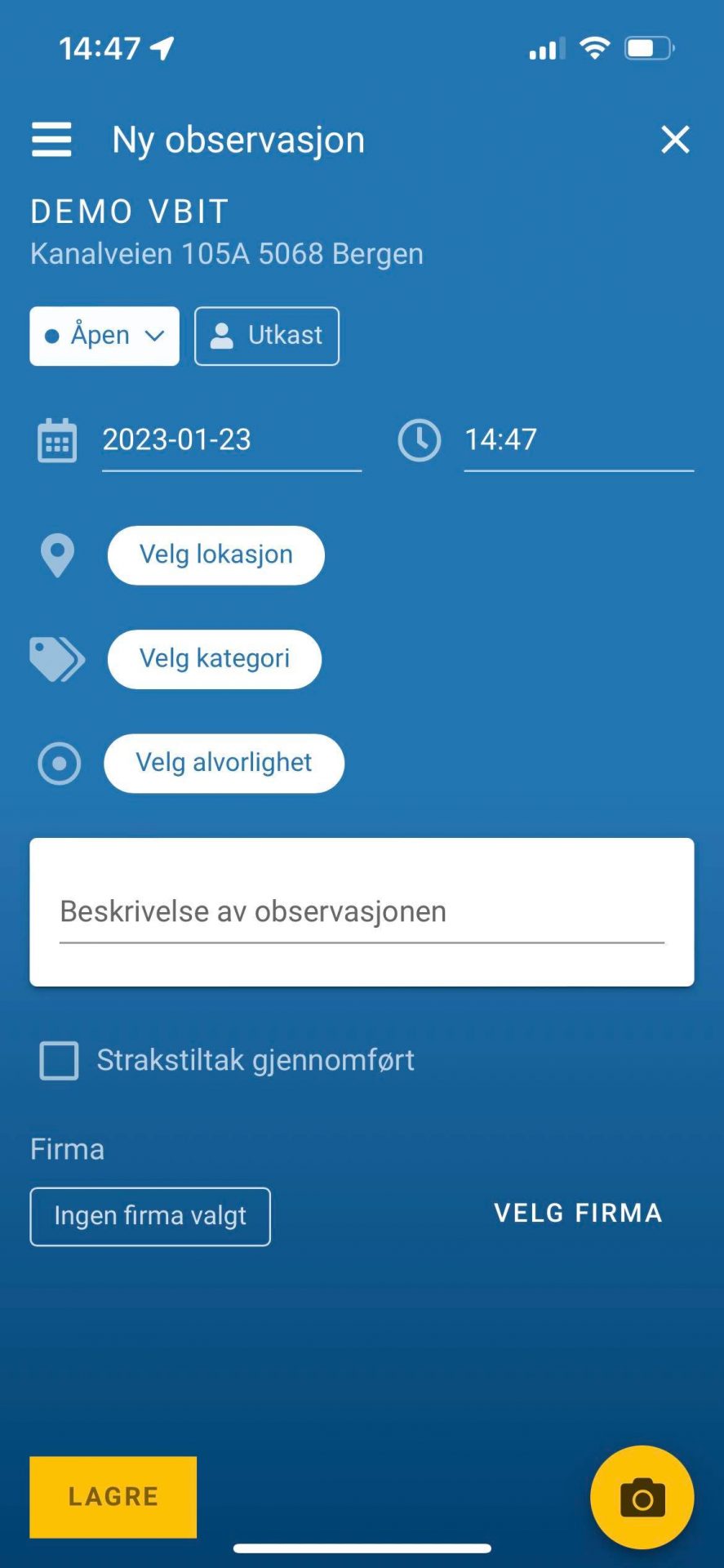724x1568 pixels.
Task: Open the camera to add a photo
Action: (642, 1496)
